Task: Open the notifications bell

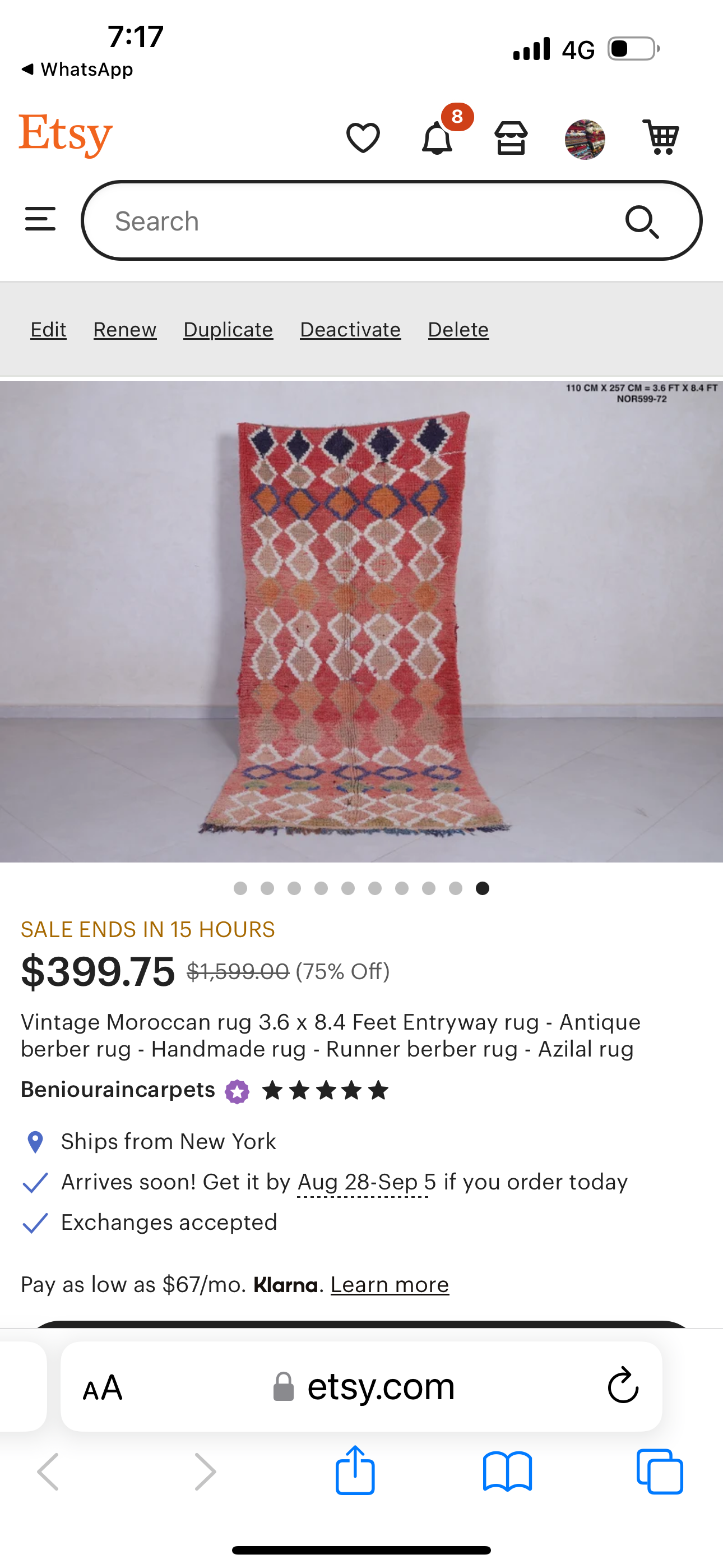Action: [437, 137]
